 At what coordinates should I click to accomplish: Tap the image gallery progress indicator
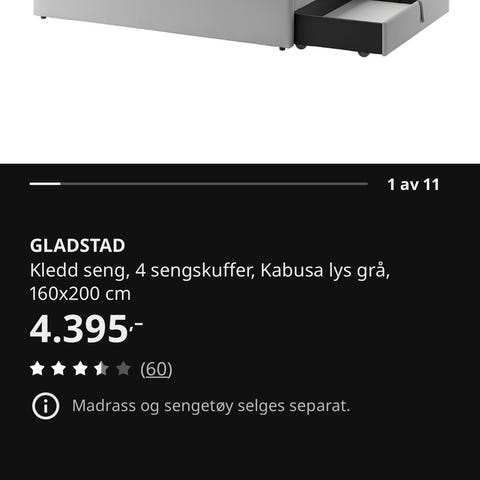[x=199, y=184]
